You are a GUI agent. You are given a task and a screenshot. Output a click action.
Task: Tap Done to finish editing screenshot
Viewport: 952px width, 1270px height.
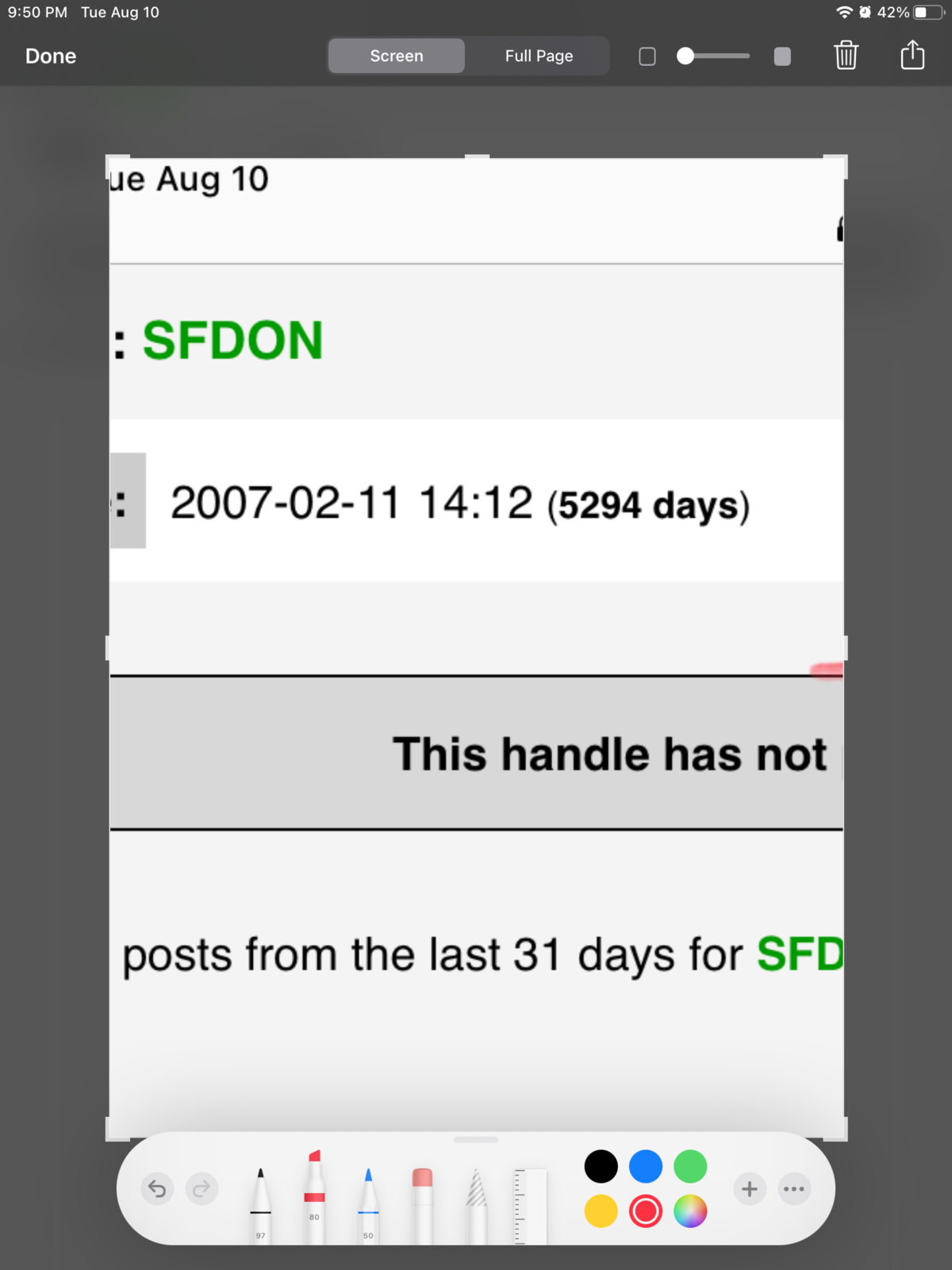tap(51, 56)
